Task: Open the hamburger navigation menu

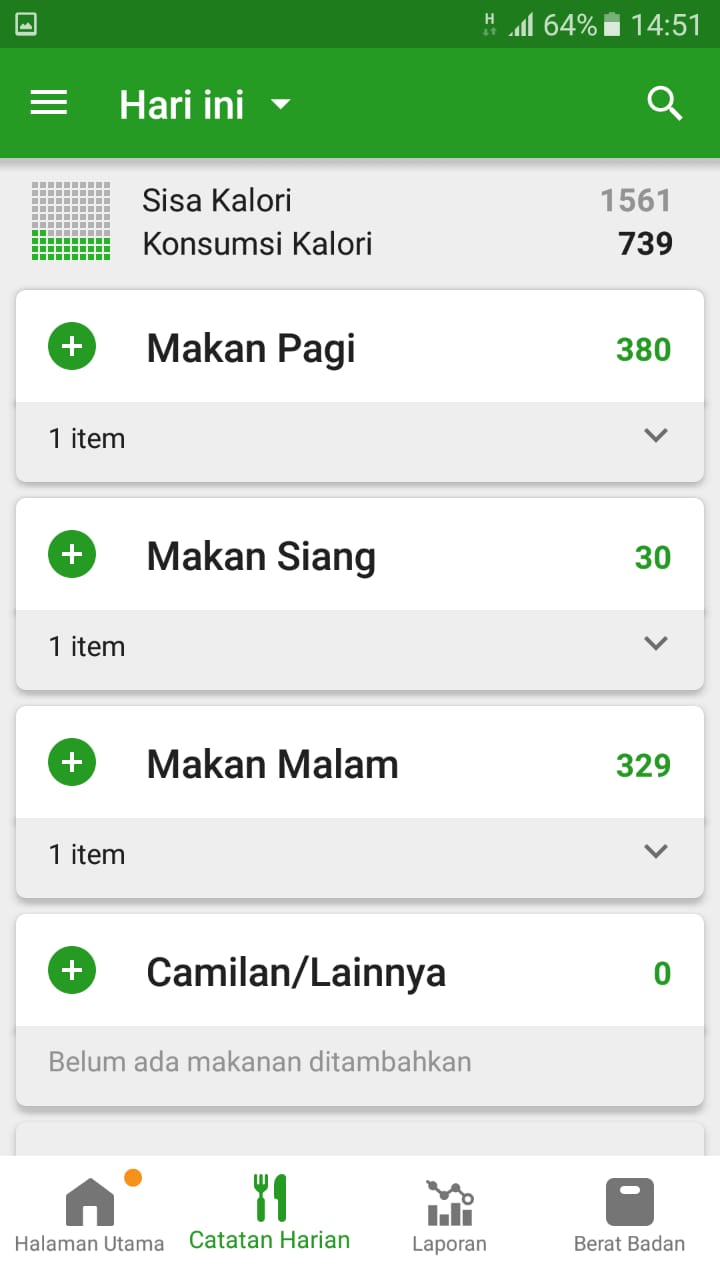Action: click(48, 103)
